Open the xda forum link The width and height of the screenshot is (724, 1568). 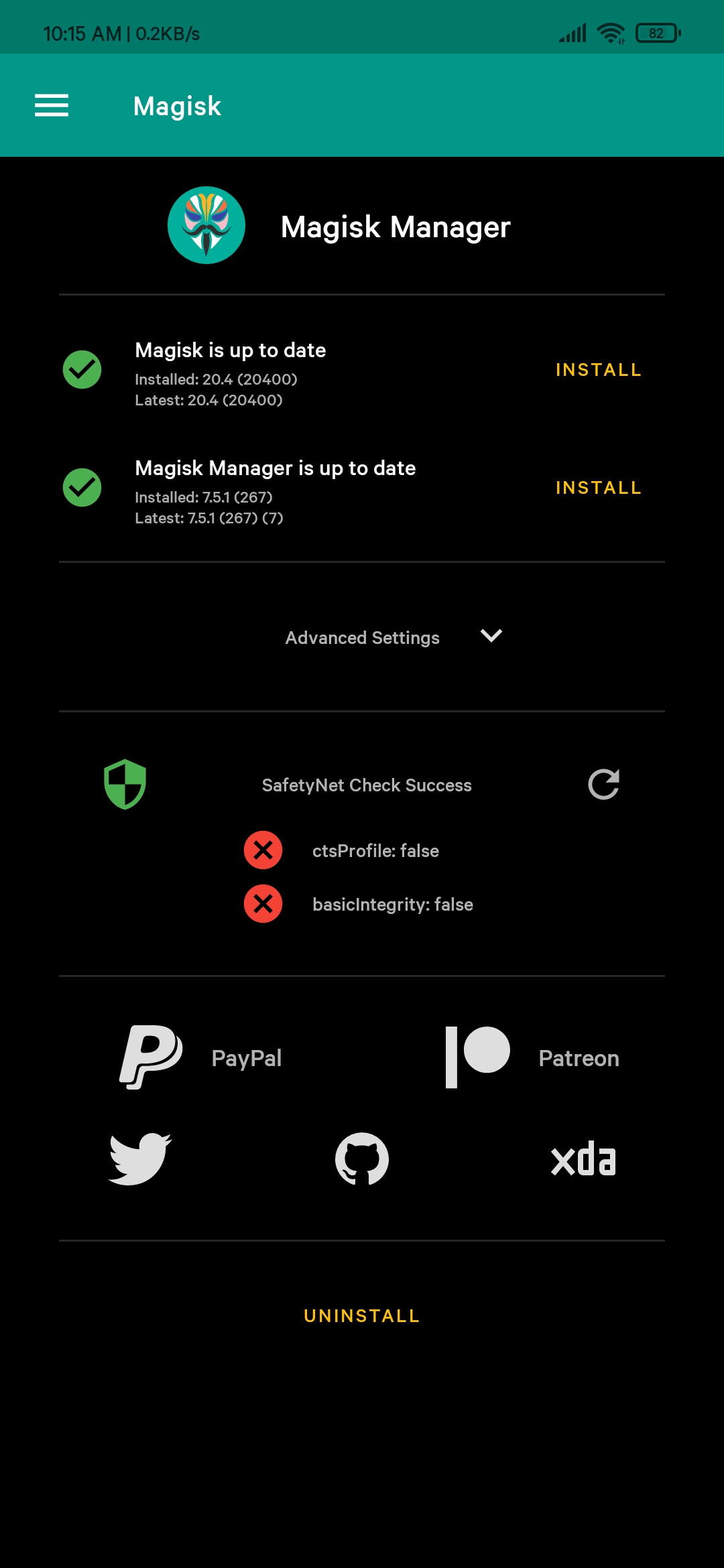coord(583,1159)
